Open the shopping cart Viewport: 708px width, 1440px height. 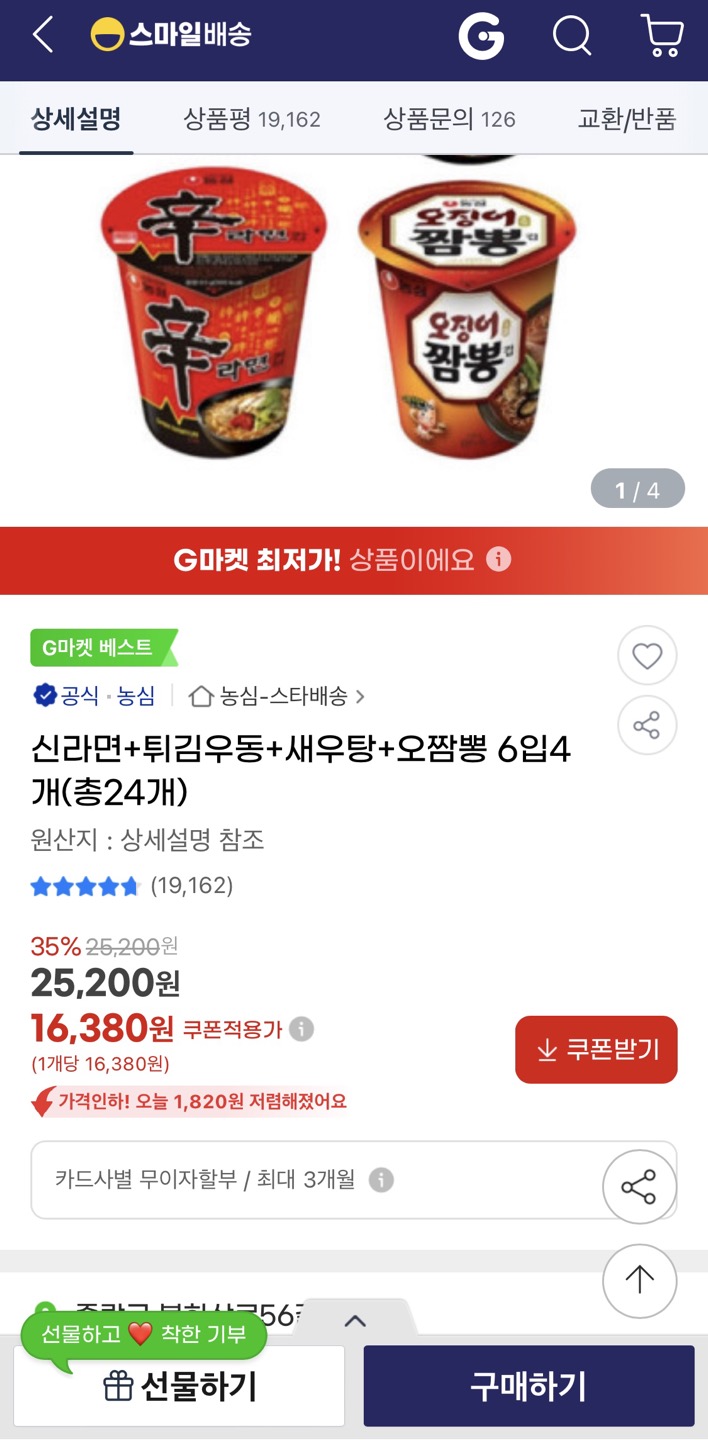tap(661, 36)
